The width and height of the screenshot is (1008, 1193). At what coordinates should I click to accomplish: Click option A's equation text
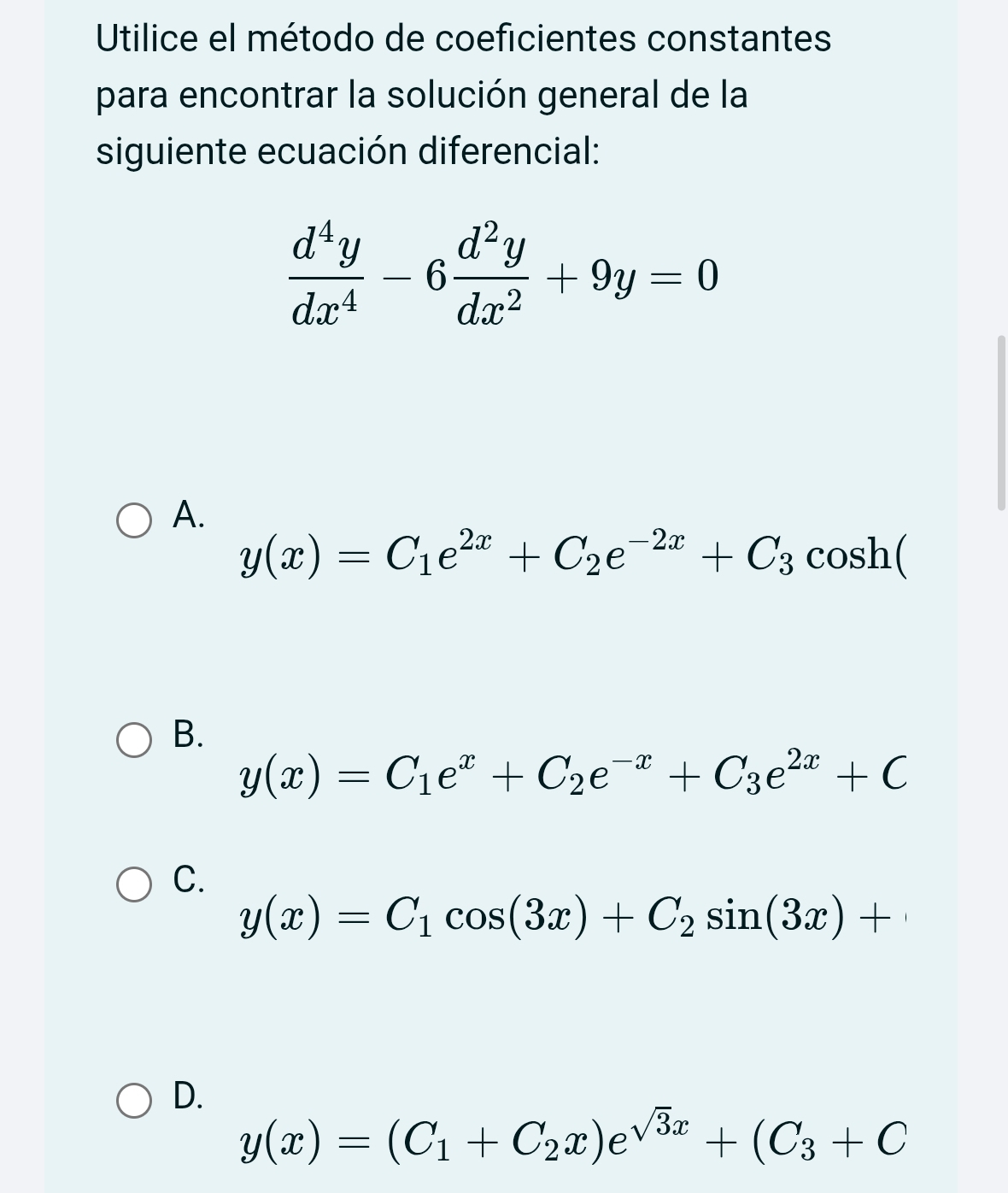click(x=572, y=557)
